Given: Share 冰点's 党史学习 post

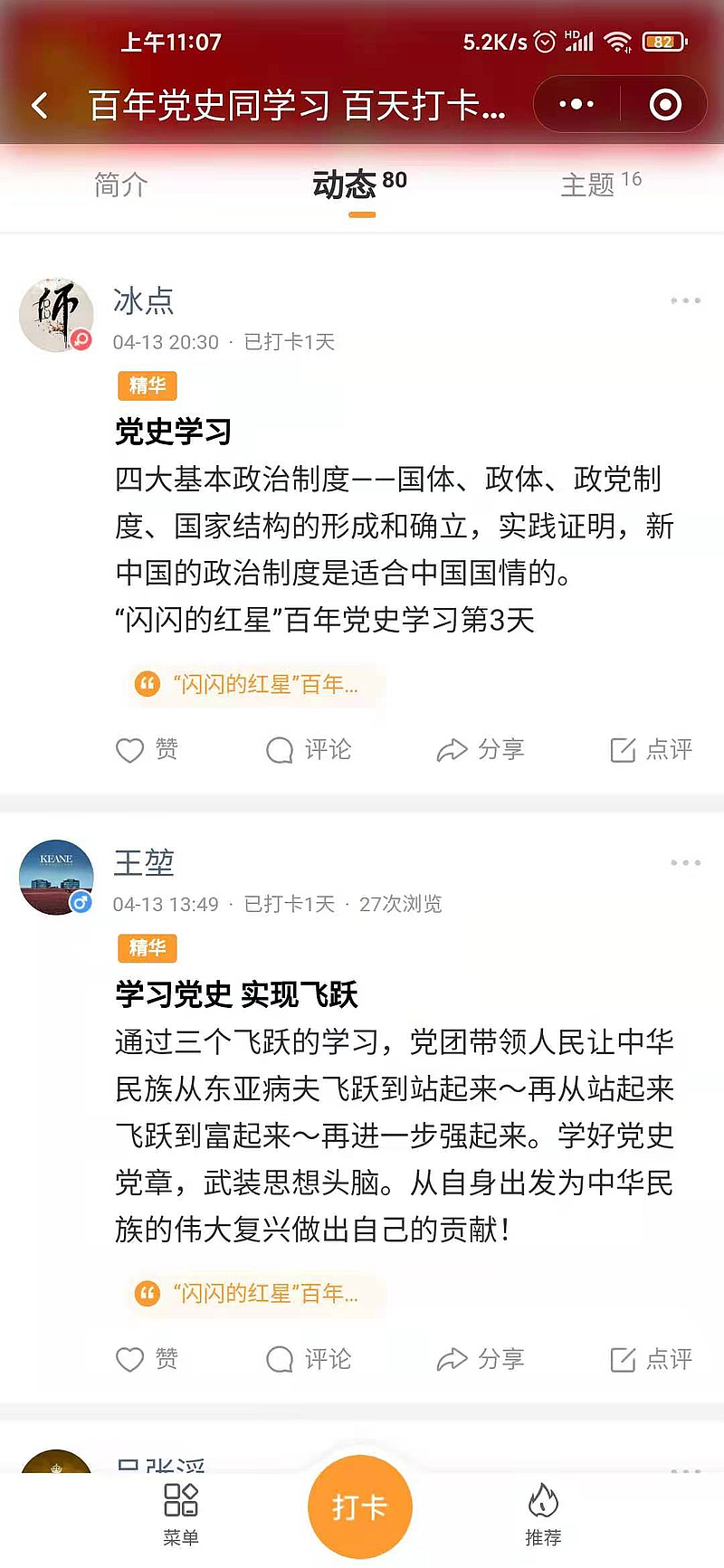Looking at the screenshot, I should [480, 749].
